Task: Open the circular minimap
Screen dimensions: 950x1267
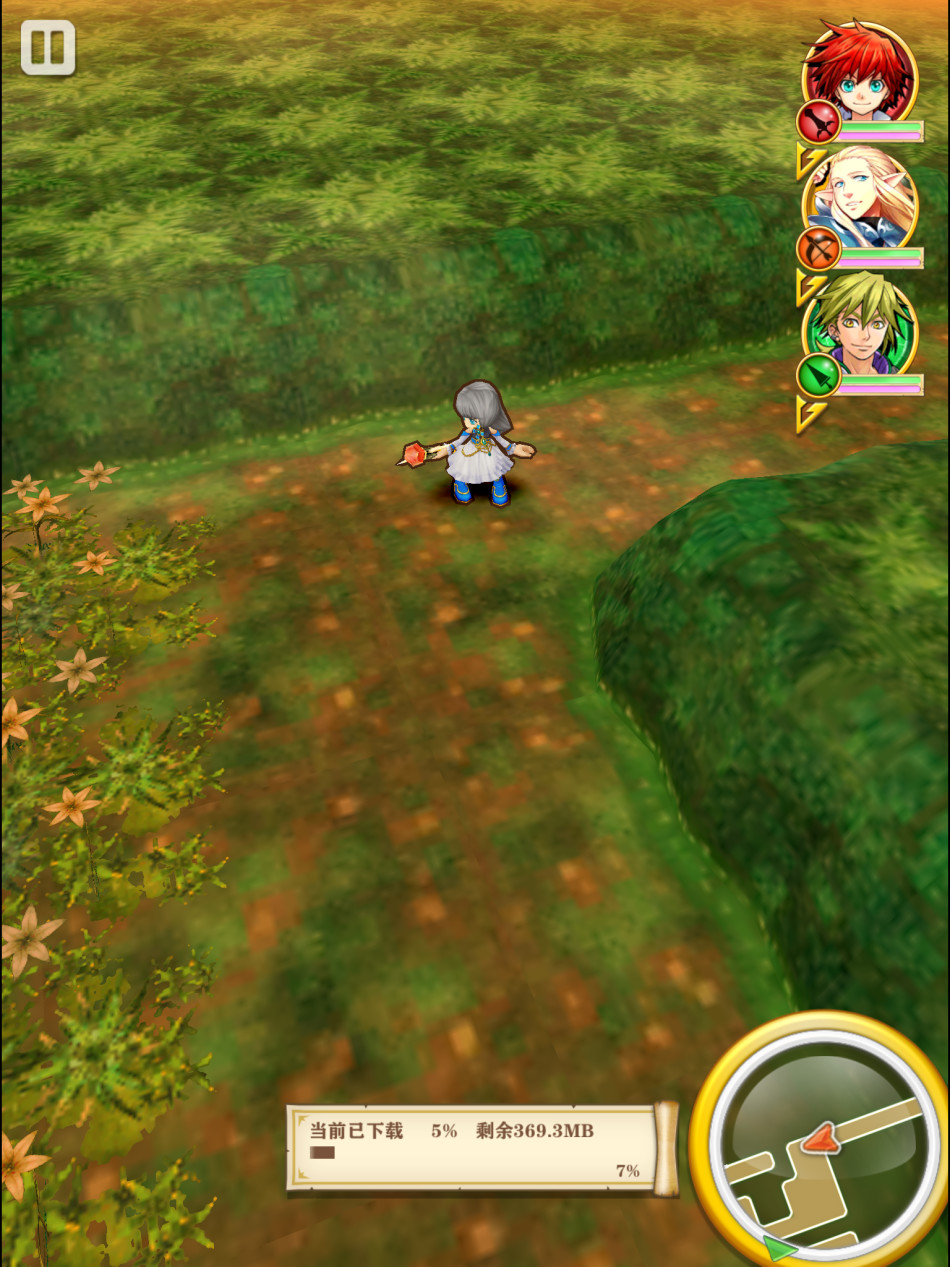Action: pos(818,1138)
